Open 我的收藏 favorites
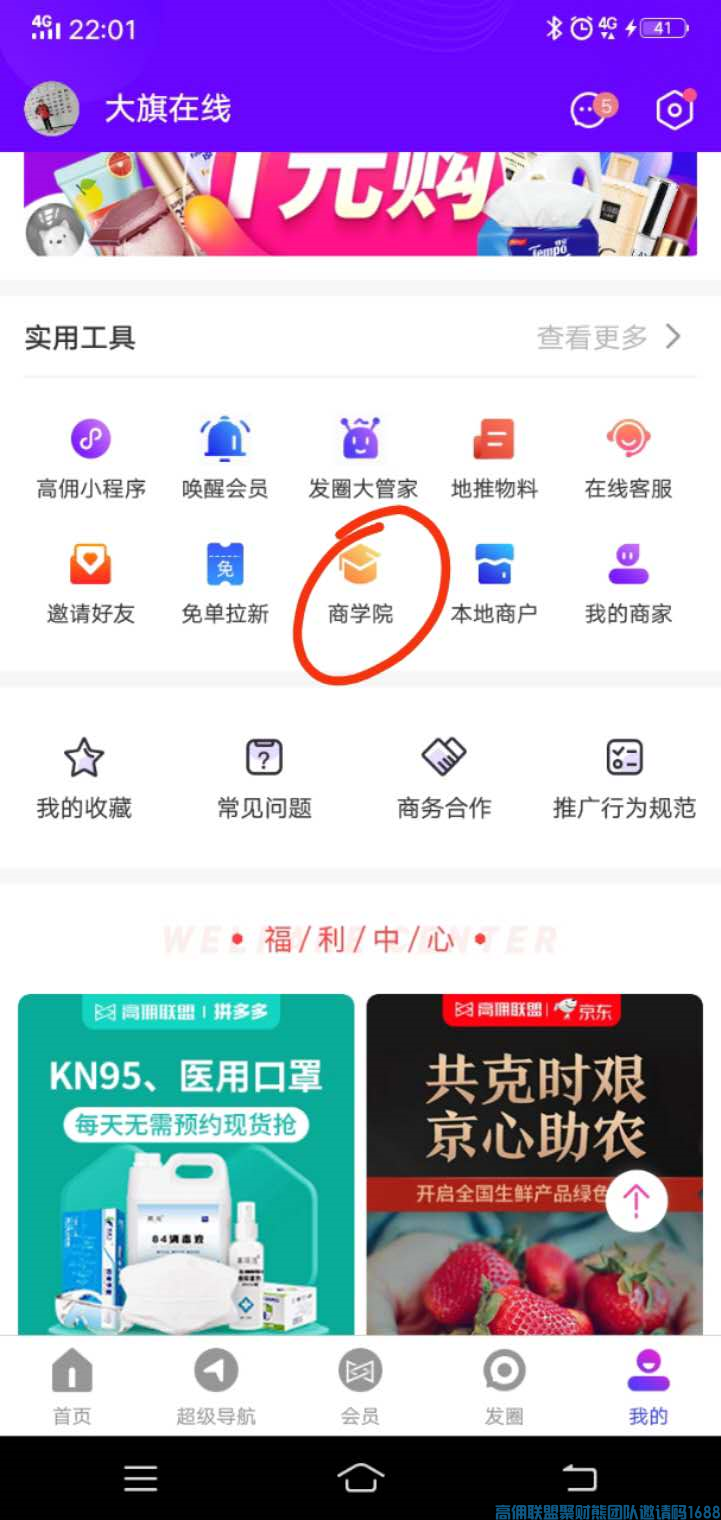 coord(84,779)
